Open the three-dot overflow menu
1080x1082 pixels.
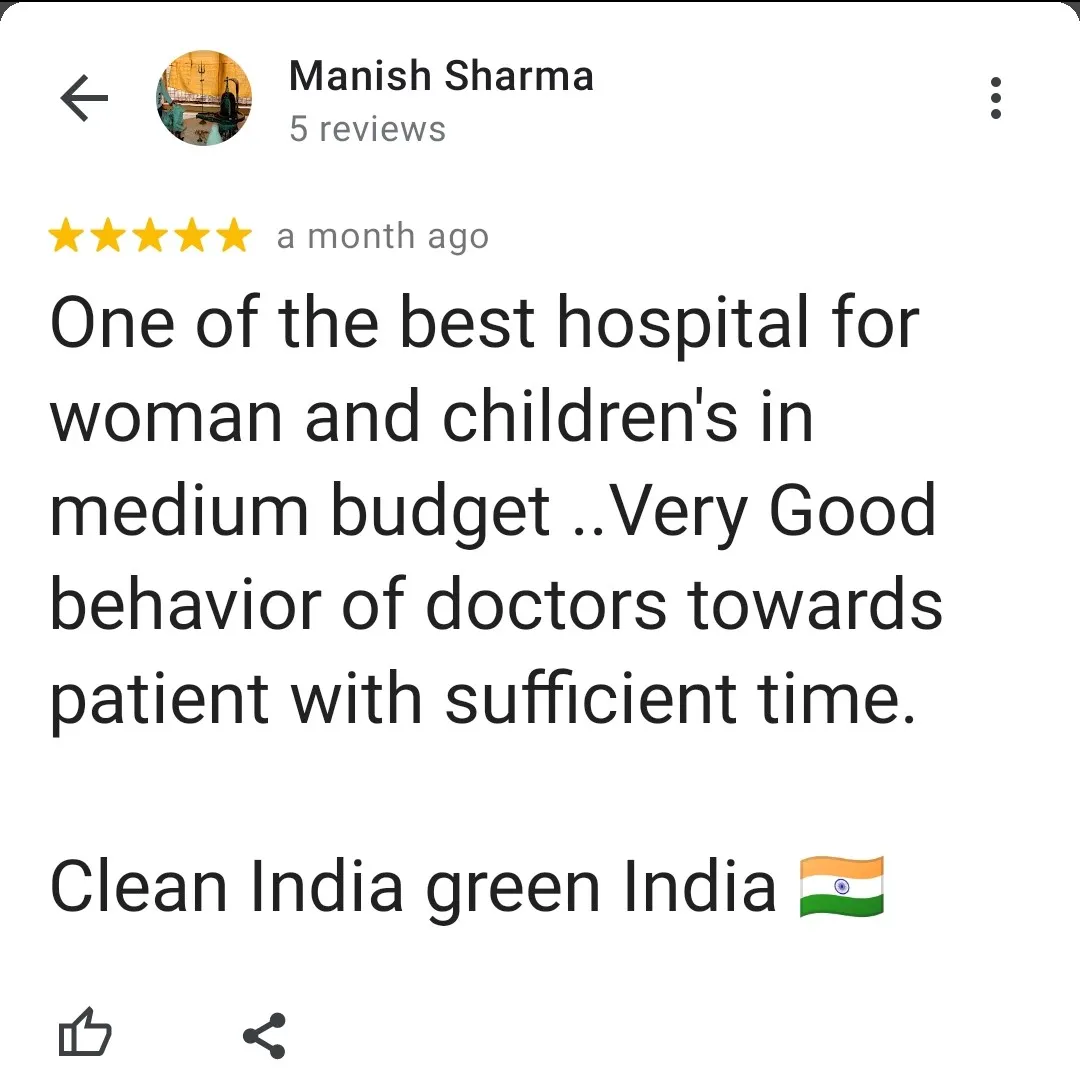click(995, 99)
